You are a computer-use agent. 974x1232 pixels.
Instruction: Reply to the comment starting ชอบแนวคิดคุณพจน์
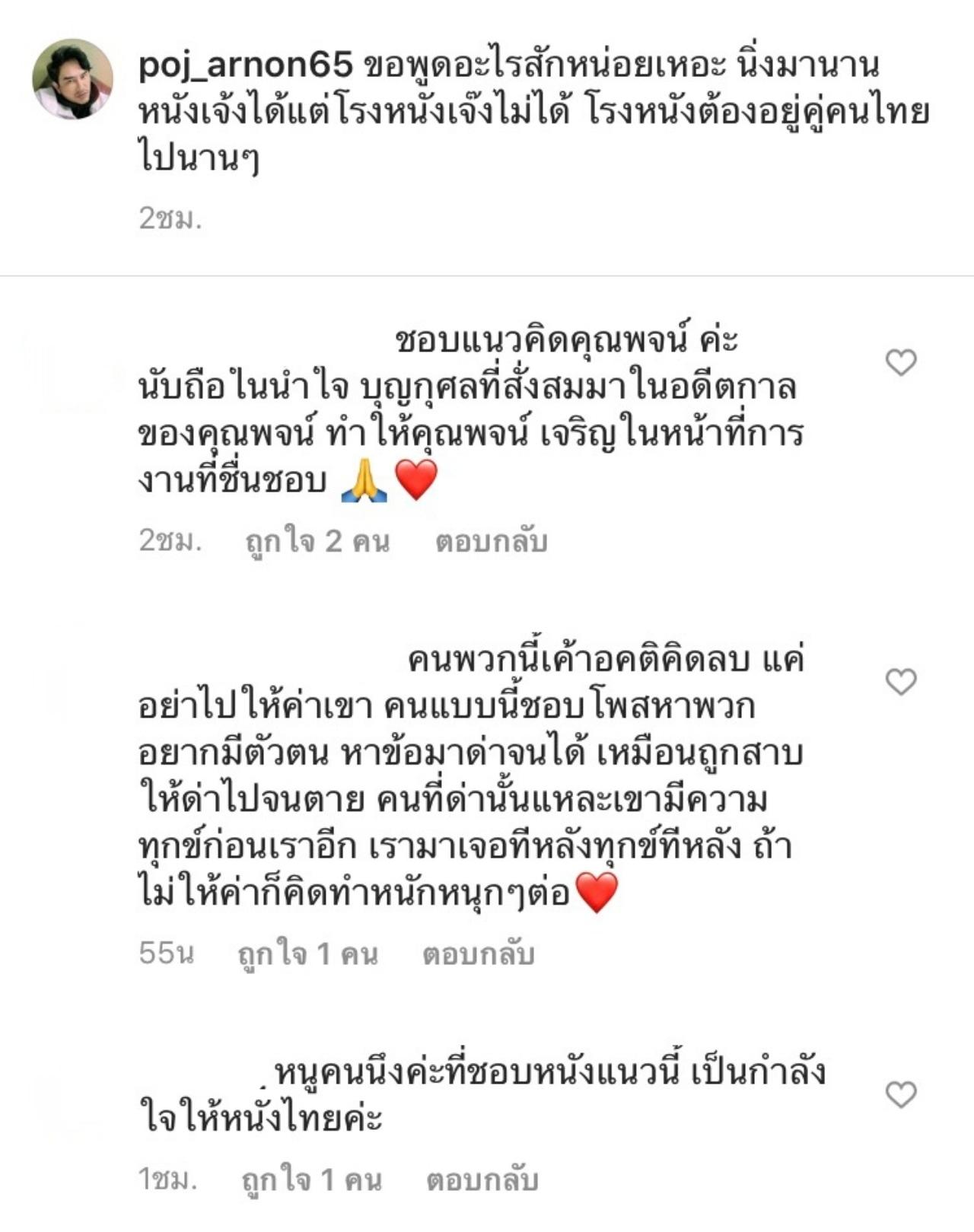(x=491, y=542)
